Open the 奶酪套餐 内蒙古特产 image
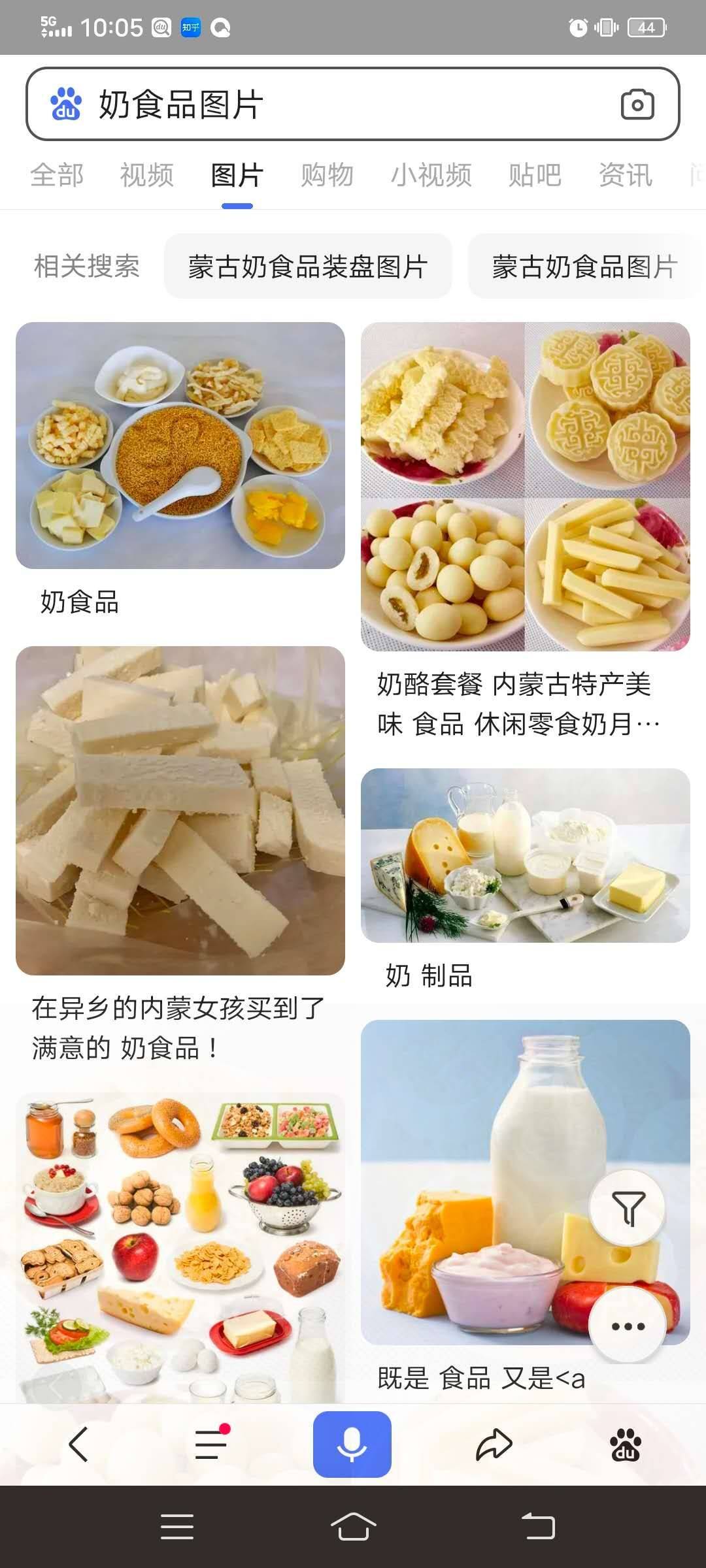 coord(526,487)
